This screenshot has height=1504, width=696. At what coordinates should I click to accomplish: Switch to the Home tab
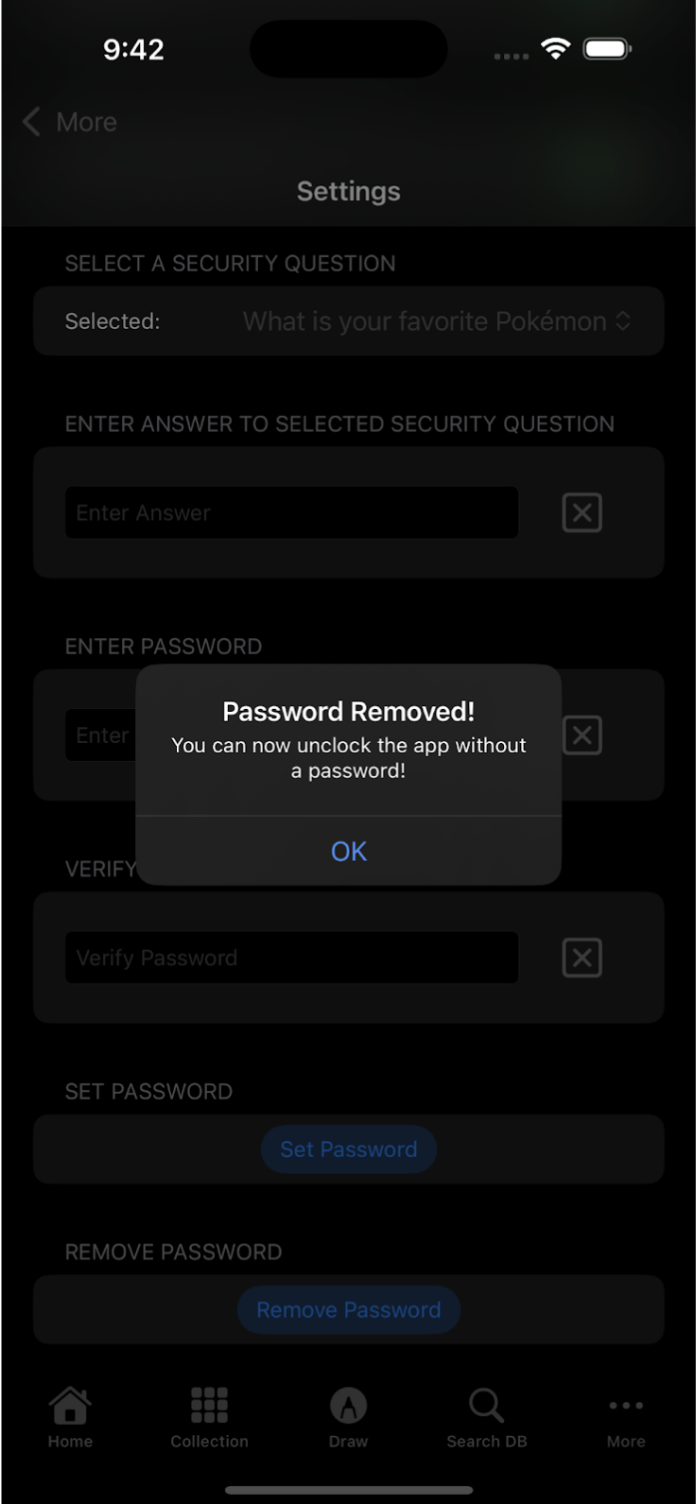[70, 1417]
